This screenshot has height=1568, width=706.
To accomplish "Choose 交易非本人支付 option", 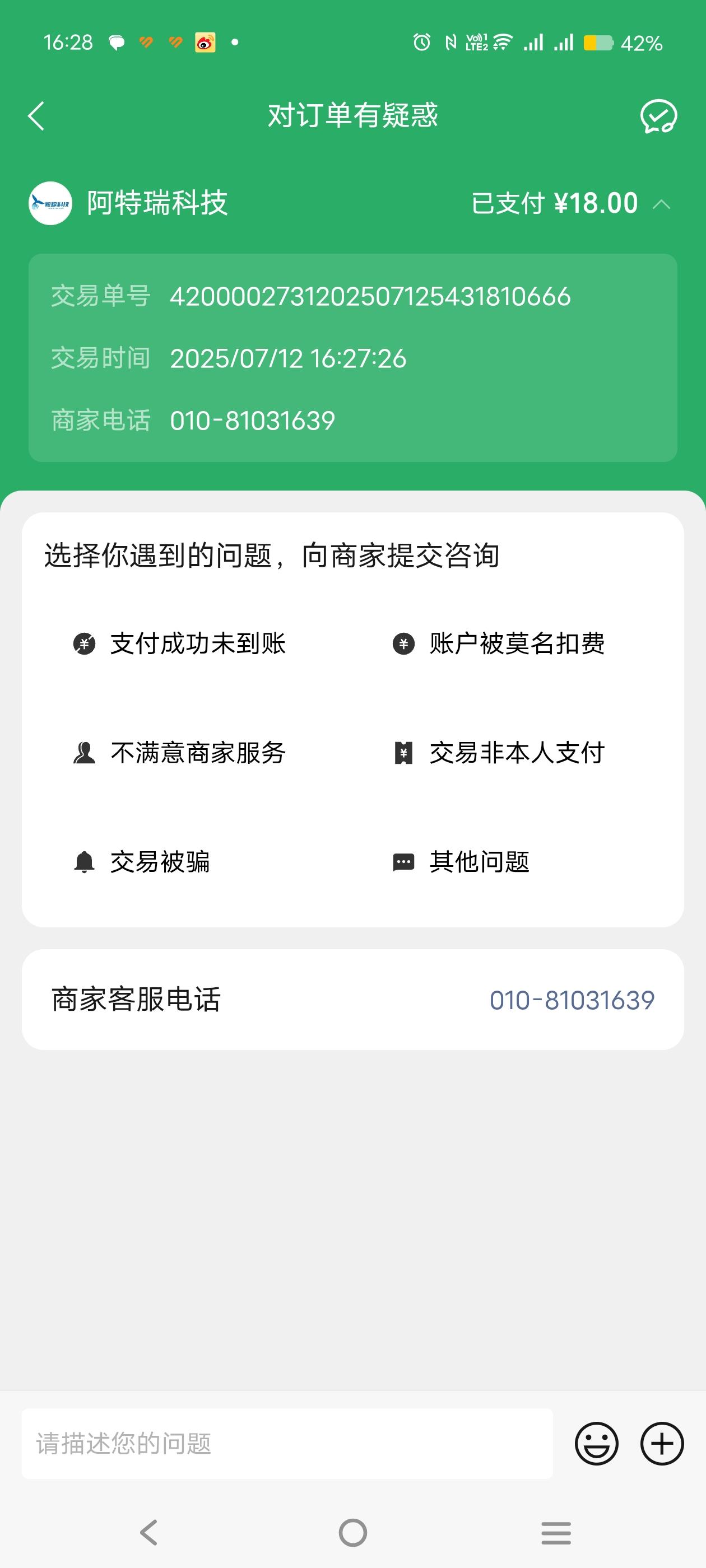I will (498, 753).
